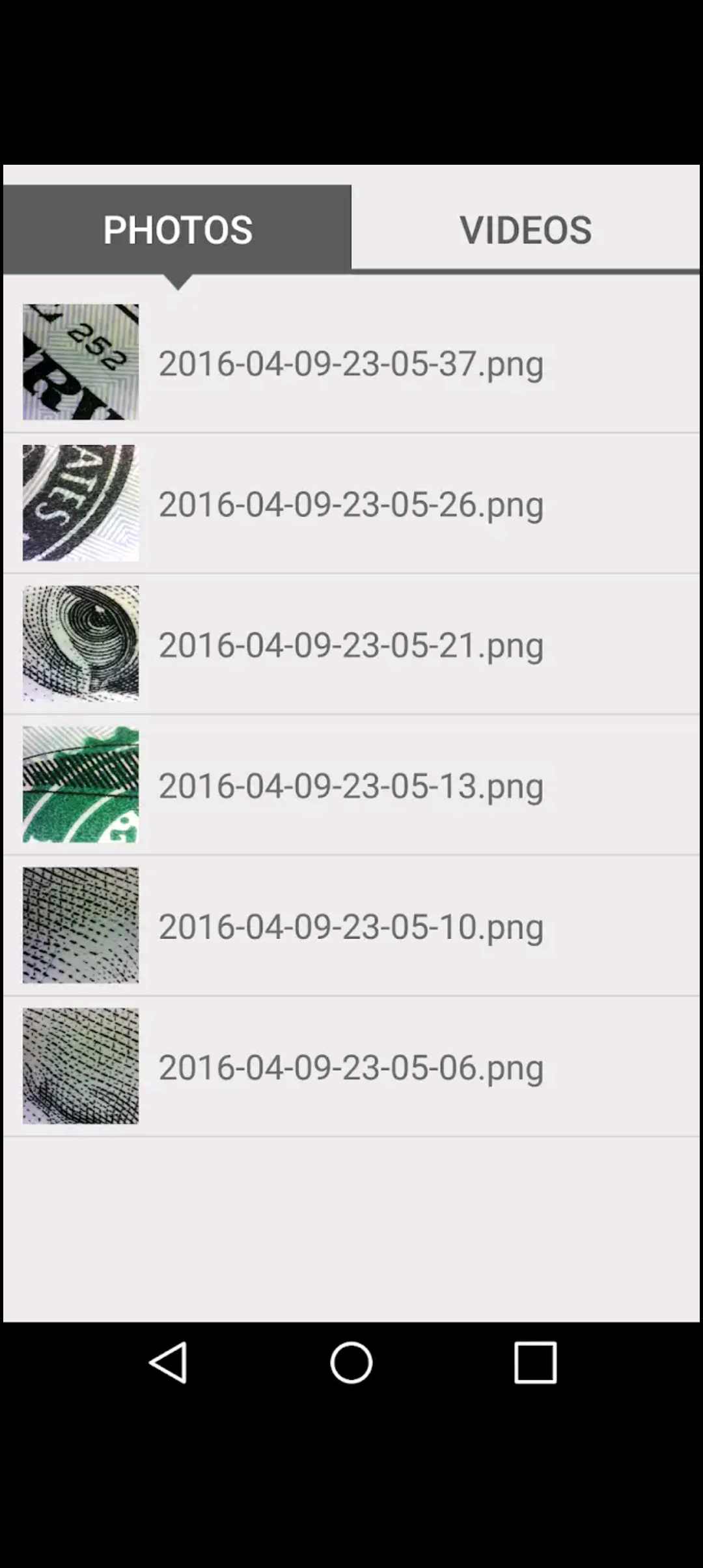Switch to the Videos tab
Screen dimensions: 703x1568
(x=525, y=229)
